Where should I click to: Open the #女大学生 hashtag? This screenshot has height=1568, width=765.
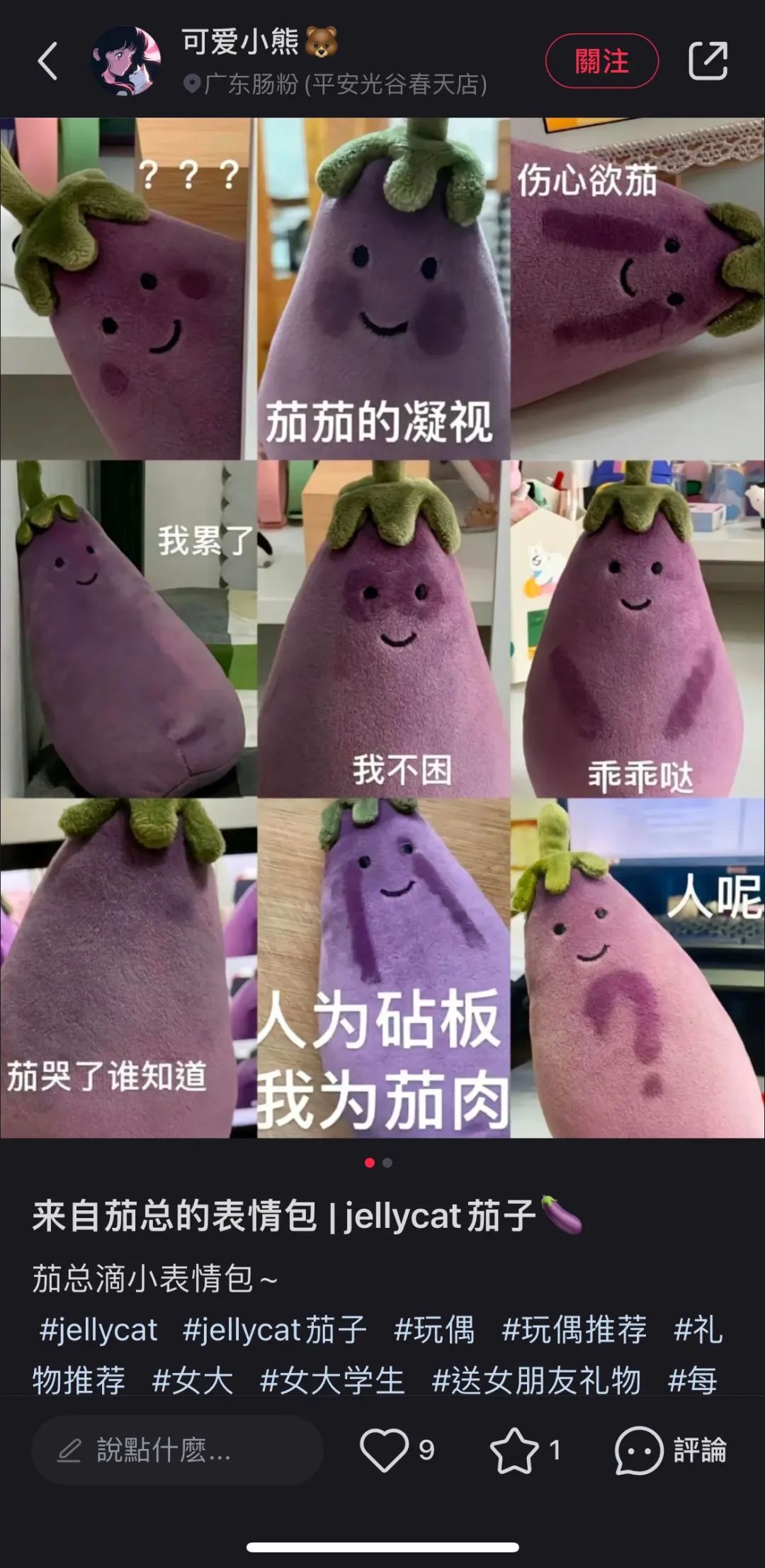point(331,1381)
